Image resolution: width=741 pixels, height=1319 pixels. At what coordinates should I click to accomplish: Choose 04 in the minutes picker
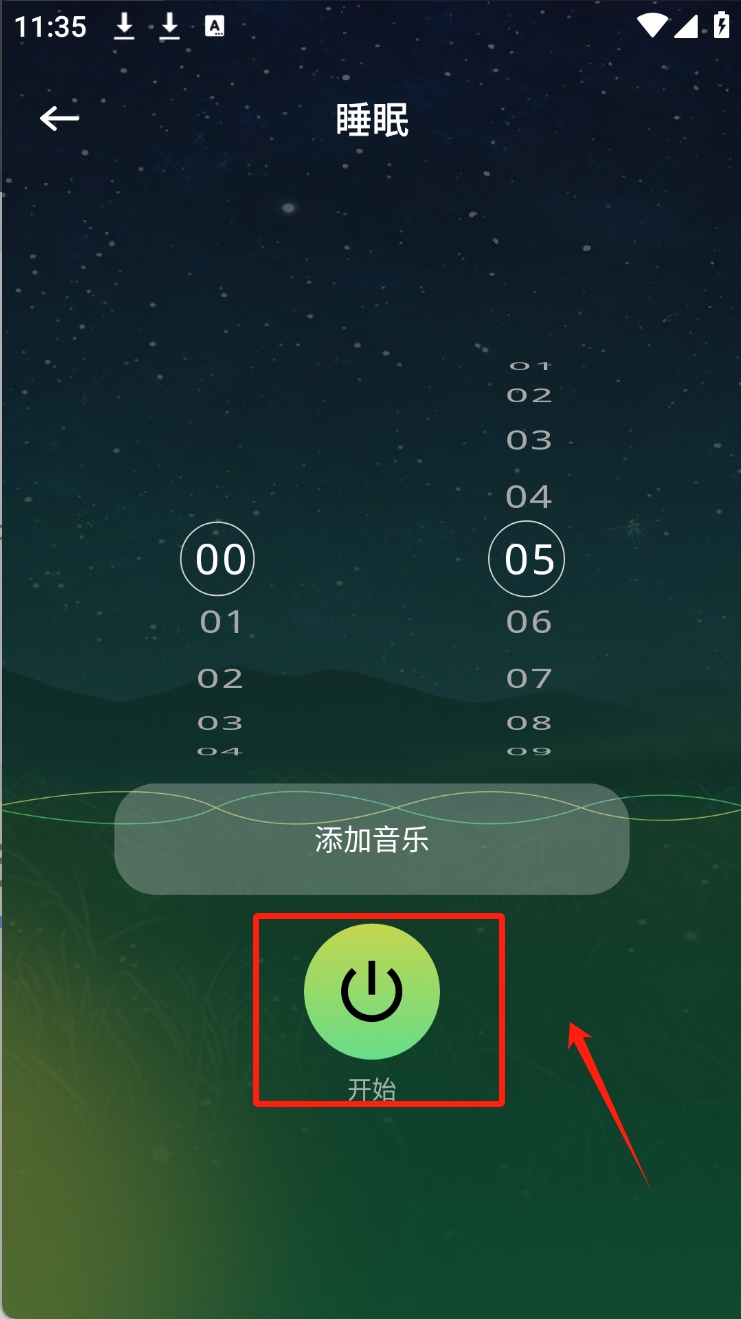[529, 496]
